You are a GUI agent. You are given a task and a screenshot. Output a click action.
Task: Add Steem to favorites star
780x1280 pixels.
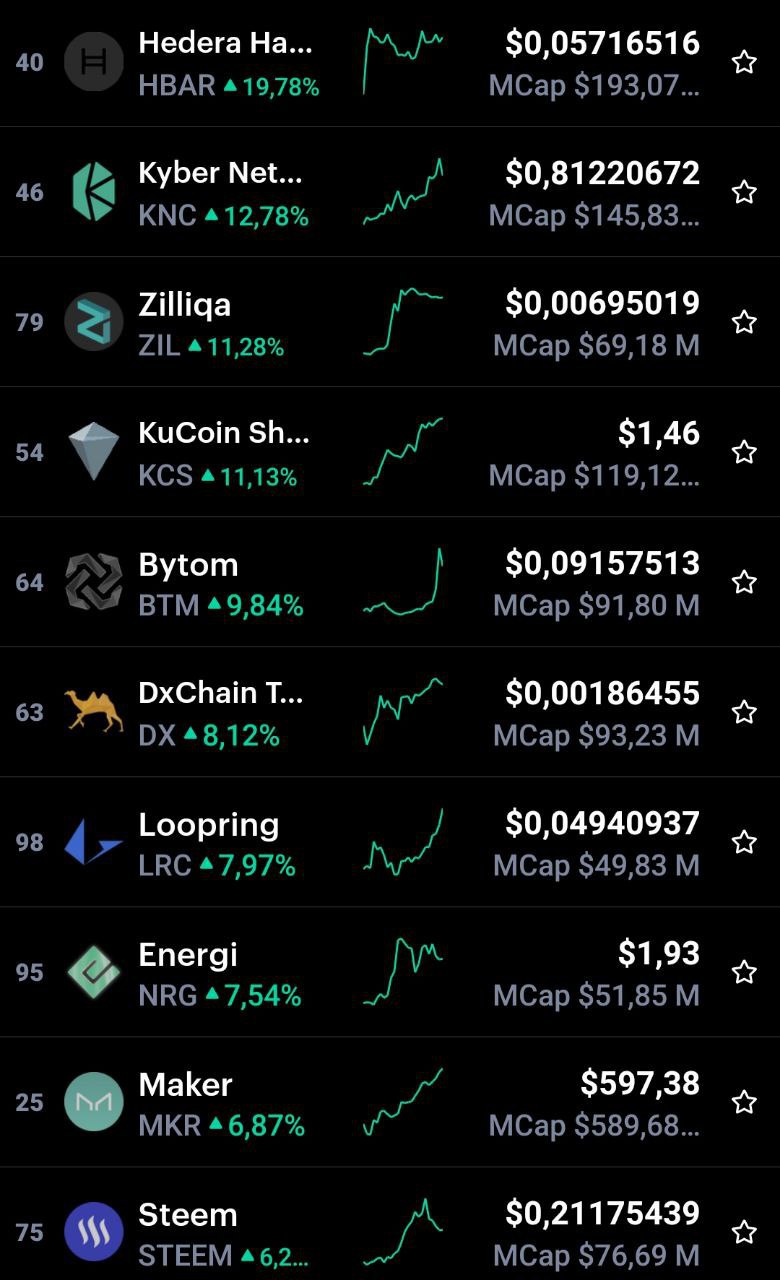(x=744, y=1232)
